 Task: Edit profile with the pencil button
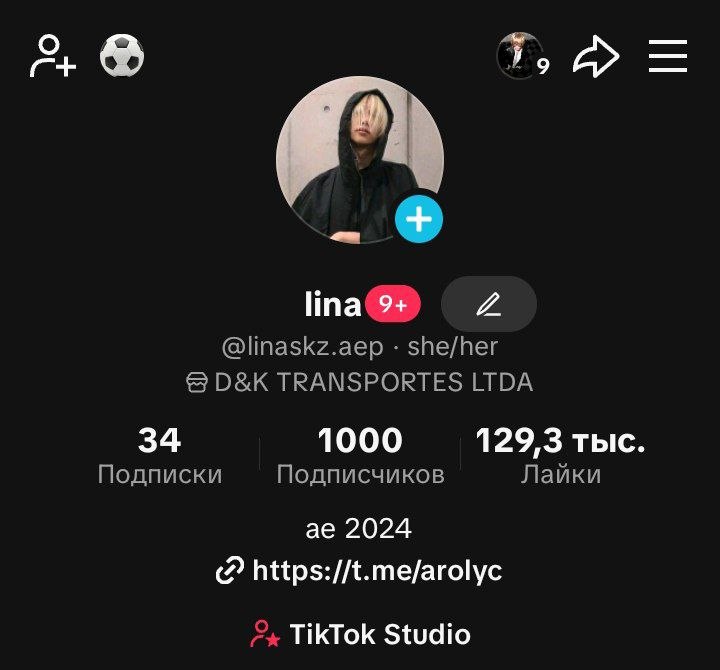[x=489, y=304]
